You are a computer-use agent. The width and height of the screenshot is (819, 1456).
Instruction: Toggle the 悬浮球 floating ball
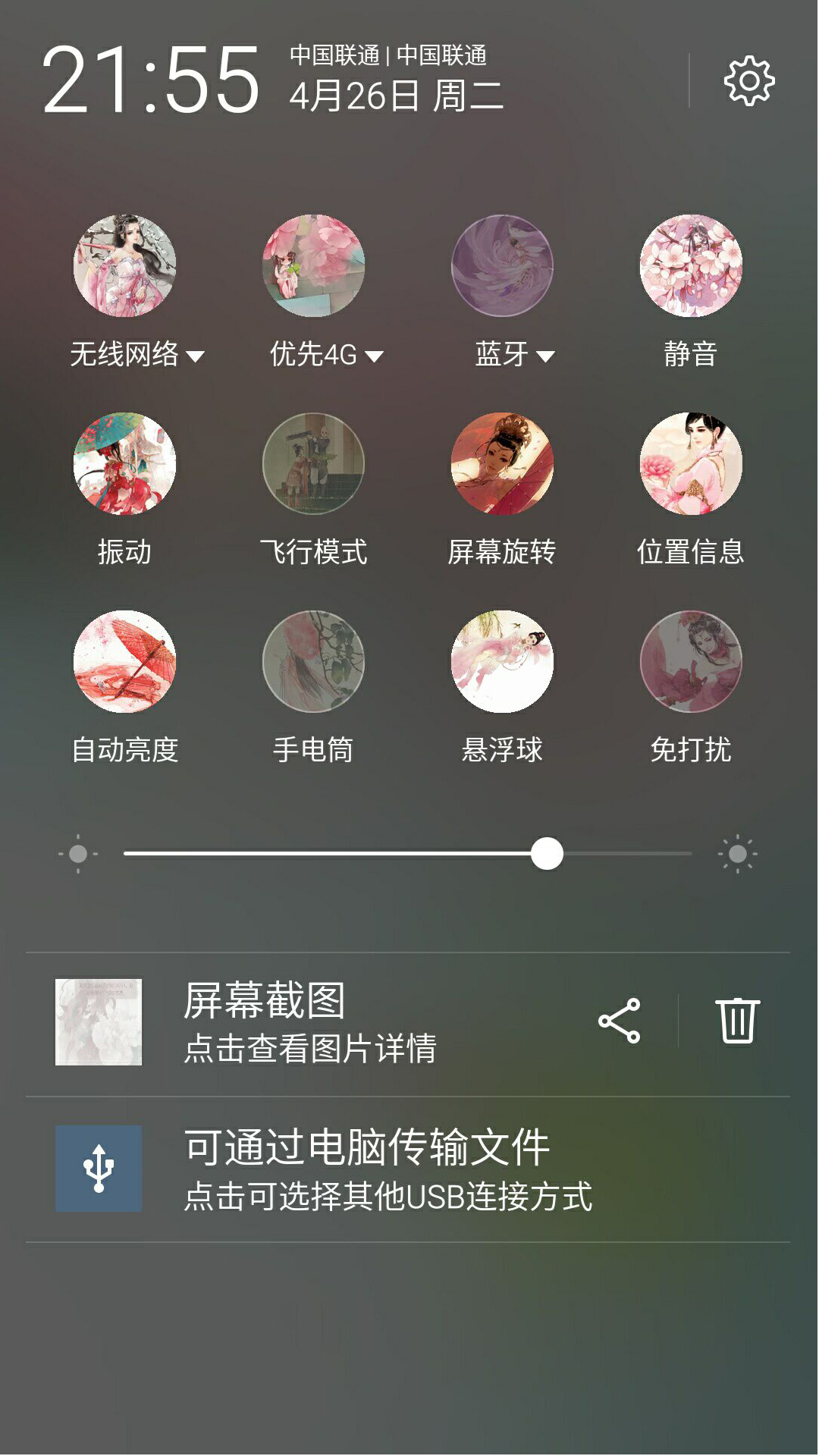click(502, 662)
